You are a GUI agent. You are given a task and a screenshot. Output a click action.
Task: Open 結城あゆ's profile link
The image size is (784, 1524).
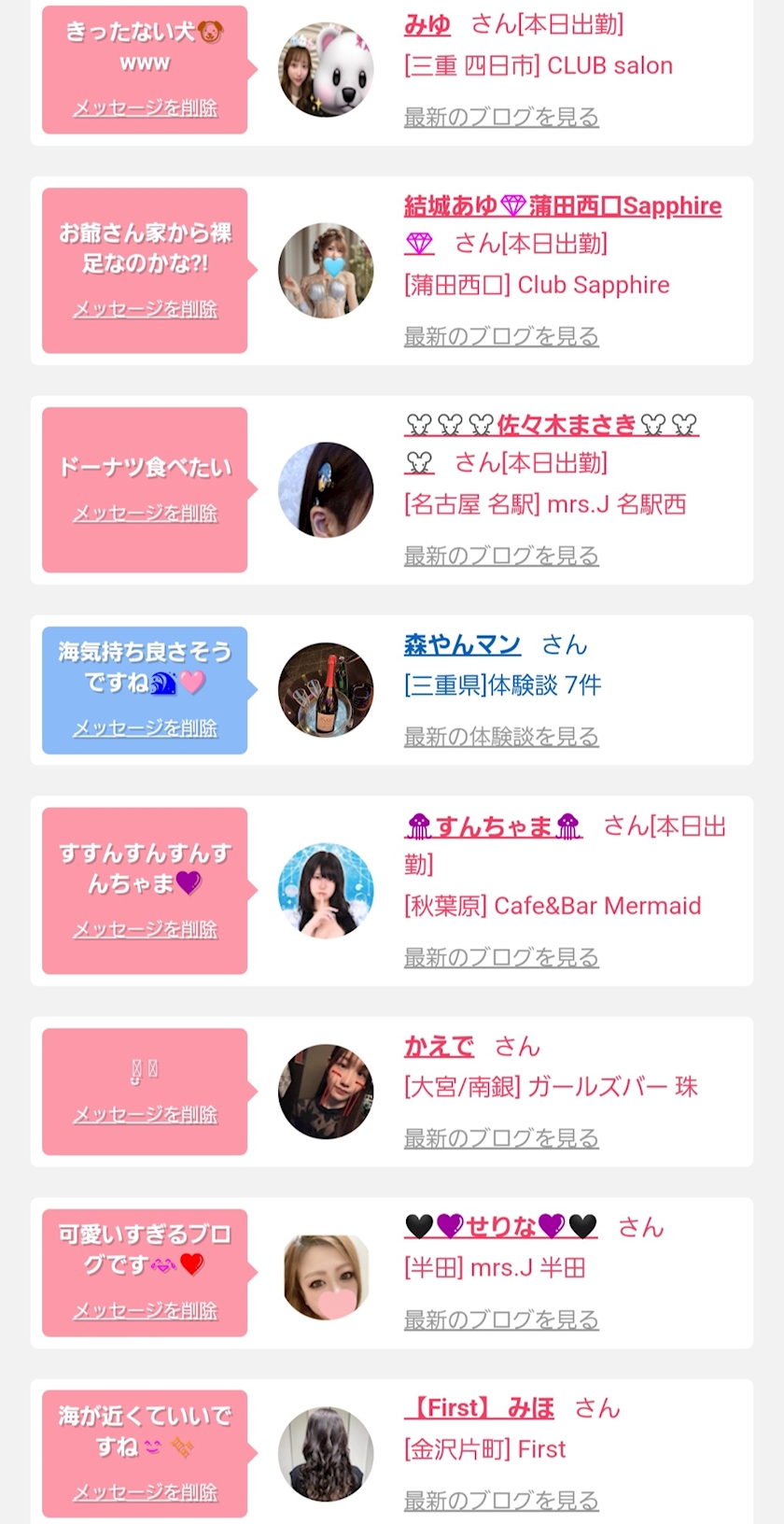(x=562, y=206)
